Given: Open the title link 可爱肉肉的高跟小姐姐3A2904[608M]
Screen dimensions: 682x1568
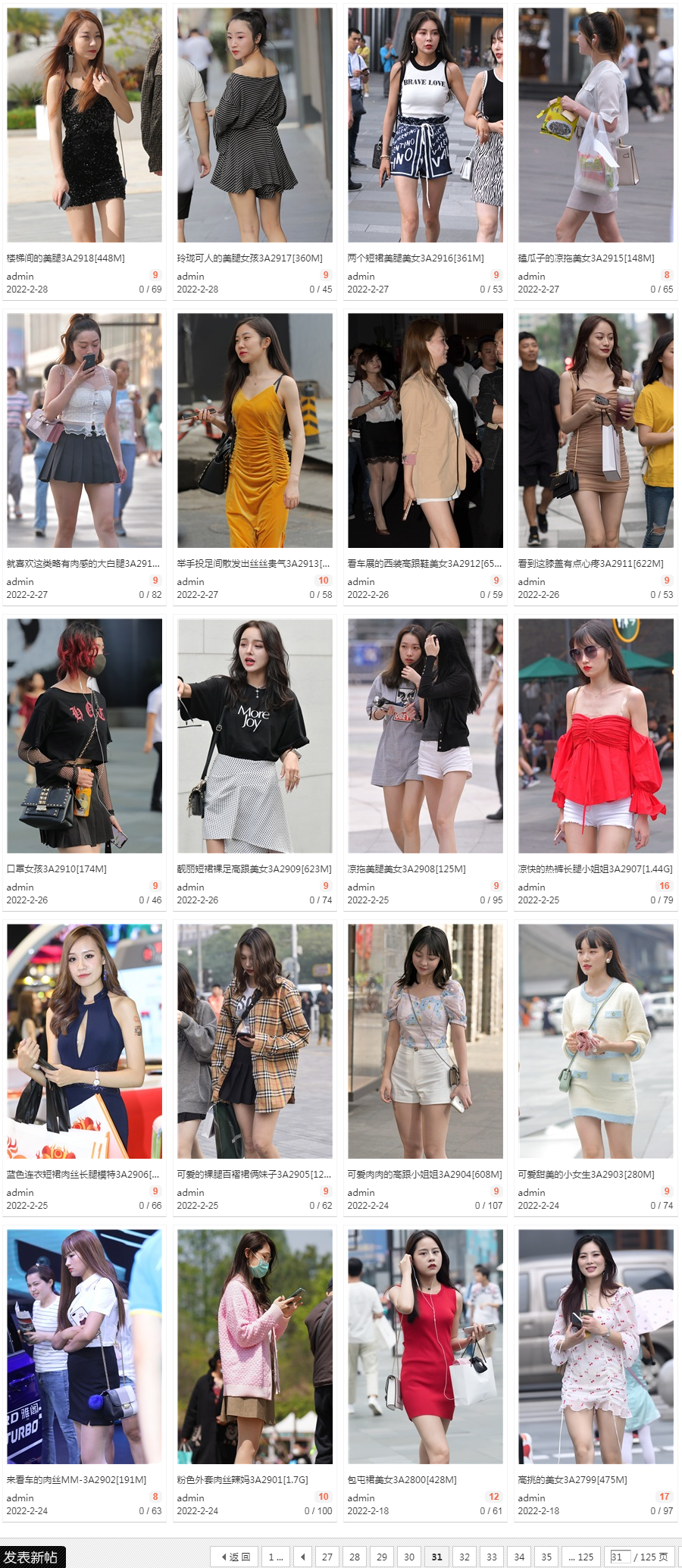Looking at the screenshot, I should (x=424, y=1174).
